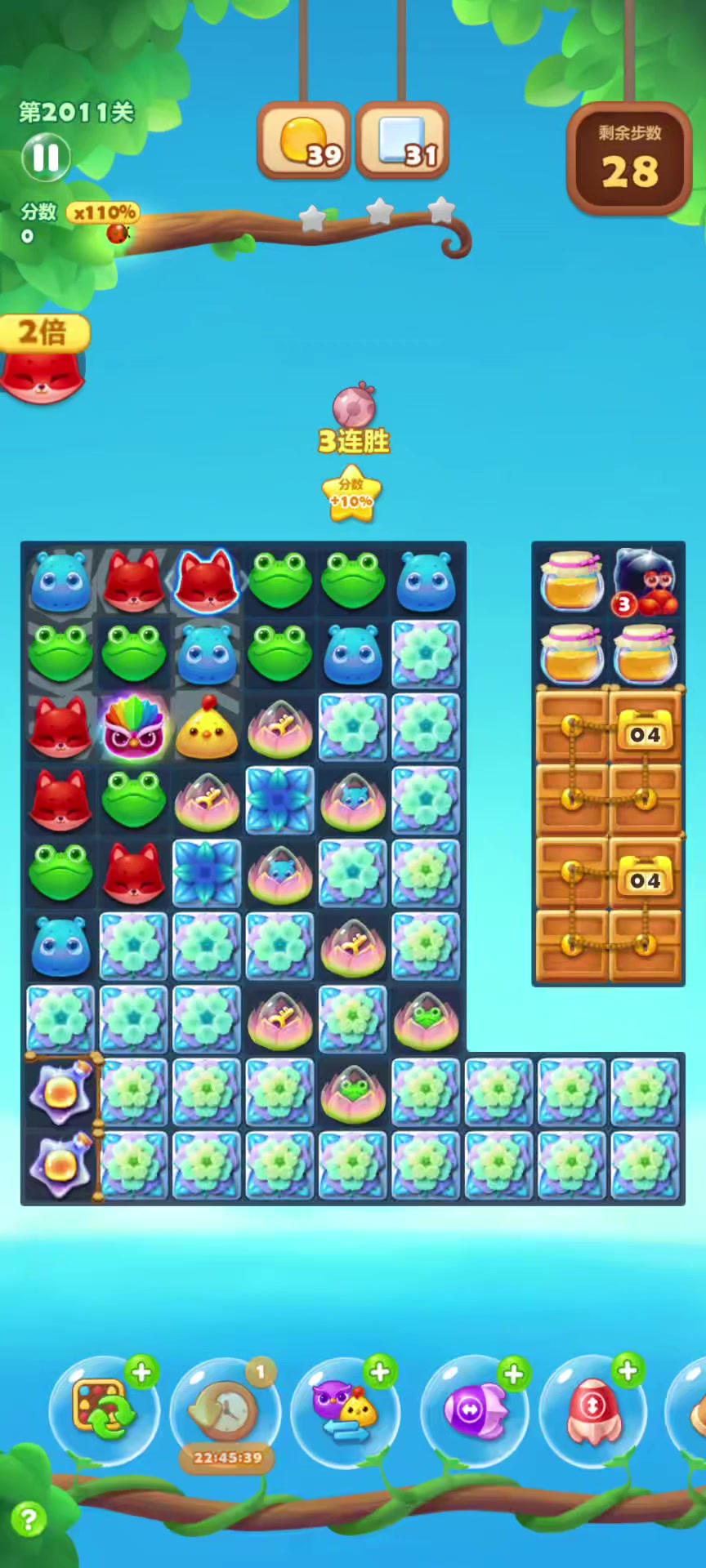Use the board shuffle booster
Screen dimensions: 706x1568
(104, 1409)
